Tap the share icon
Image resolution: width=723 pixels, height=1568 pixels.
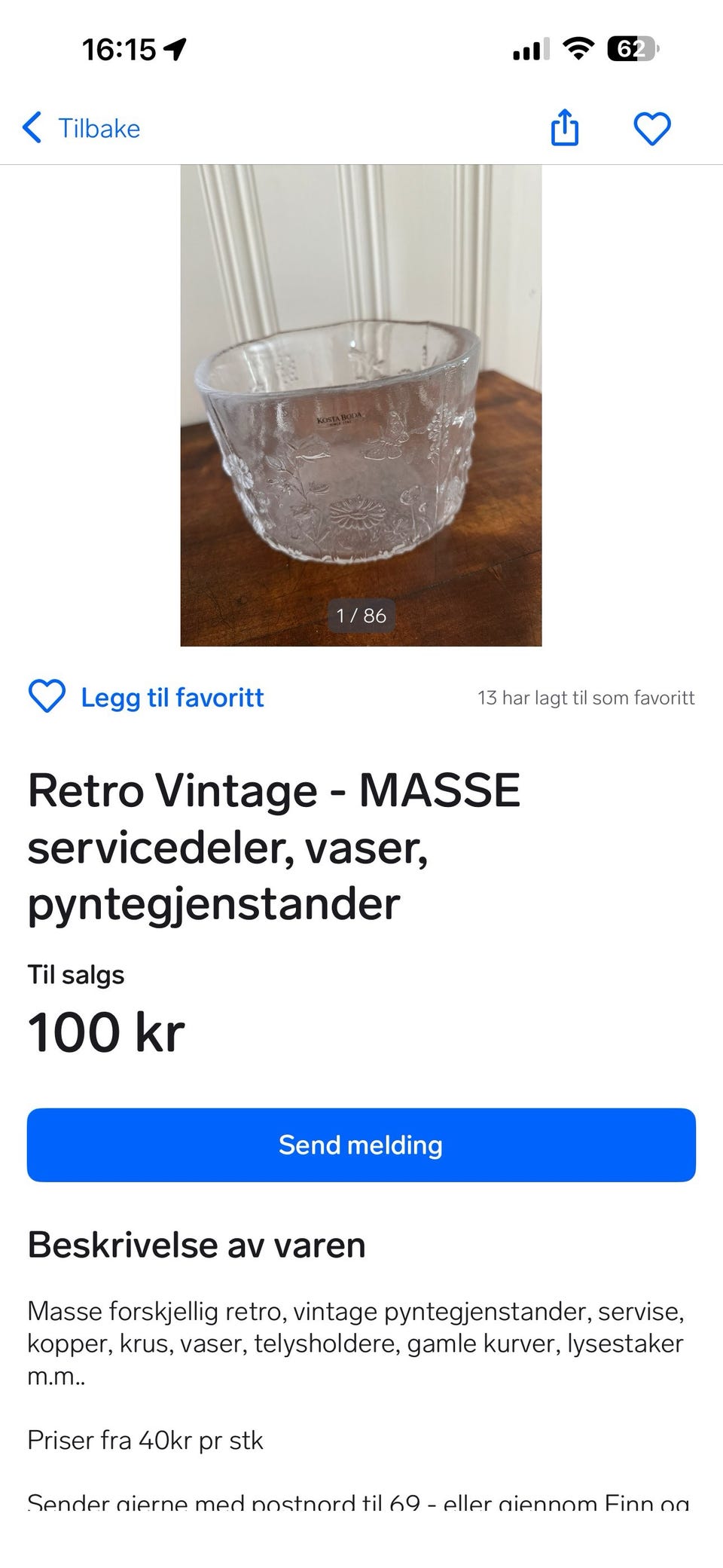[564, 128]
